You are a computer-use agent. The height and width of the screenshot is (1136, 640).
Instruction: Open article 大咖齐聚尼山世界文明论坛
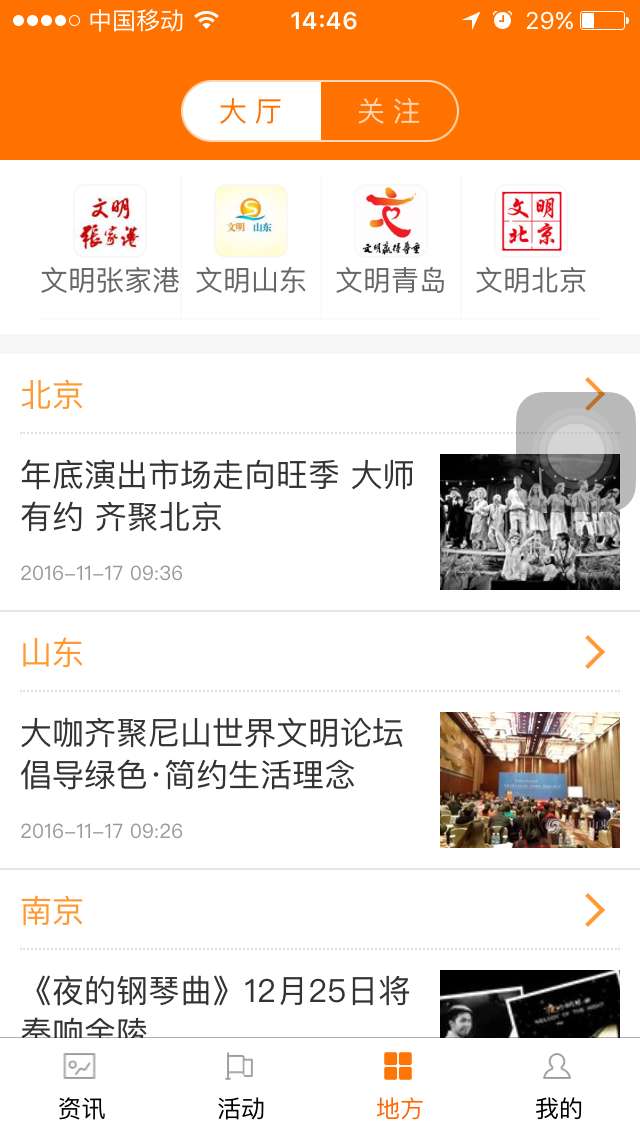212,755
